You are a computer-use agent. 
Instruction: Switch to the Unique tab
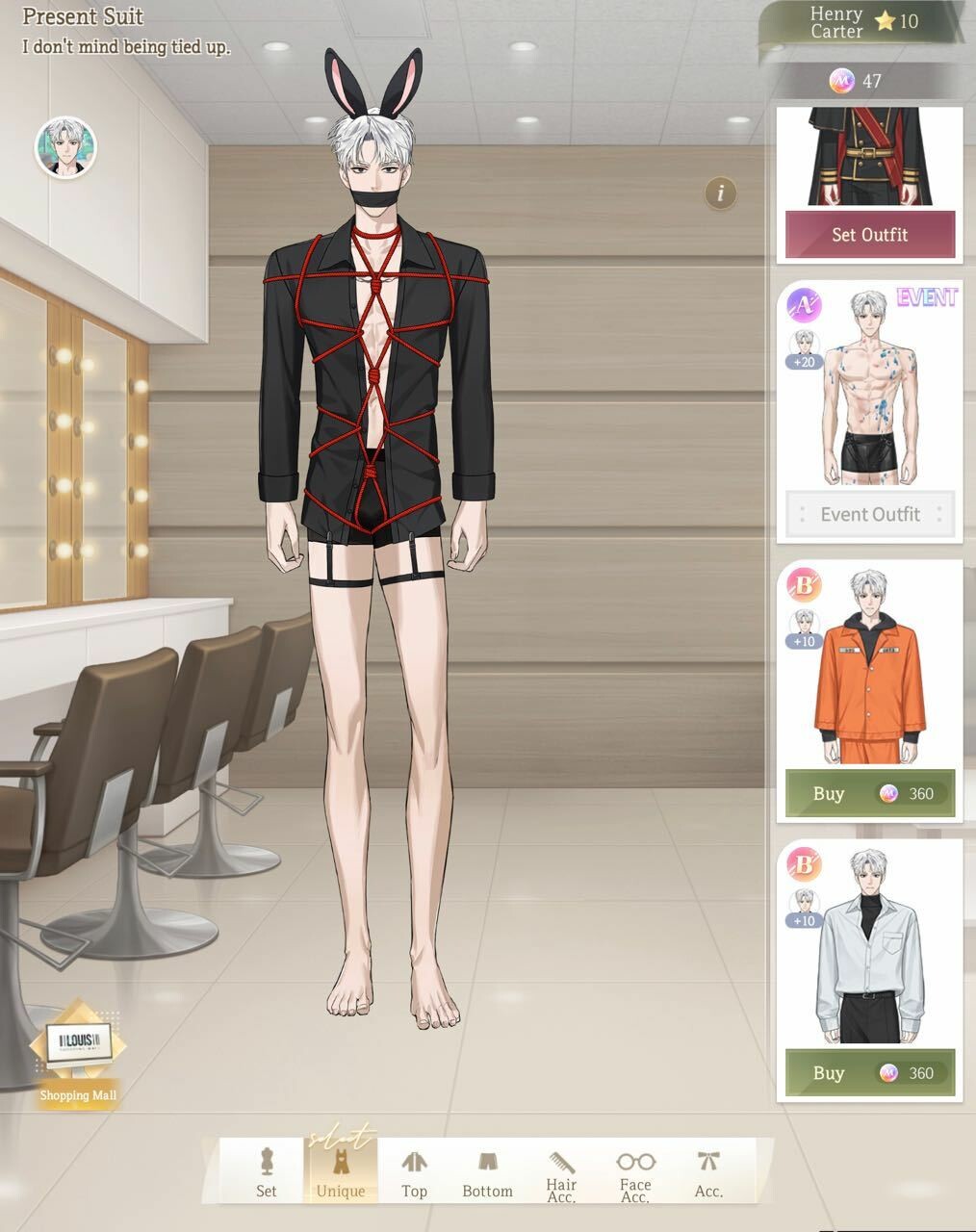coord(341,1171)
